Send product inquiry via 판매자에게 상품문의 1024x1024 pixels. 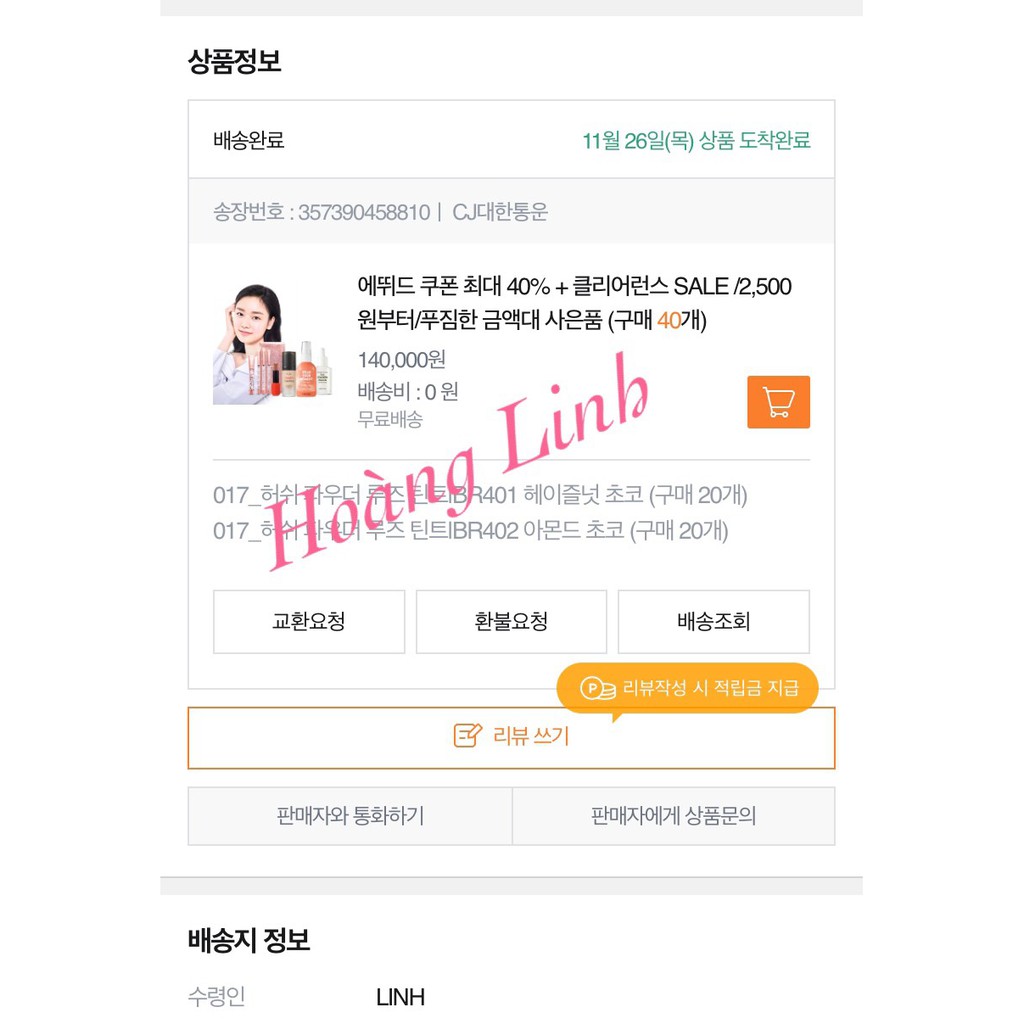673,816
